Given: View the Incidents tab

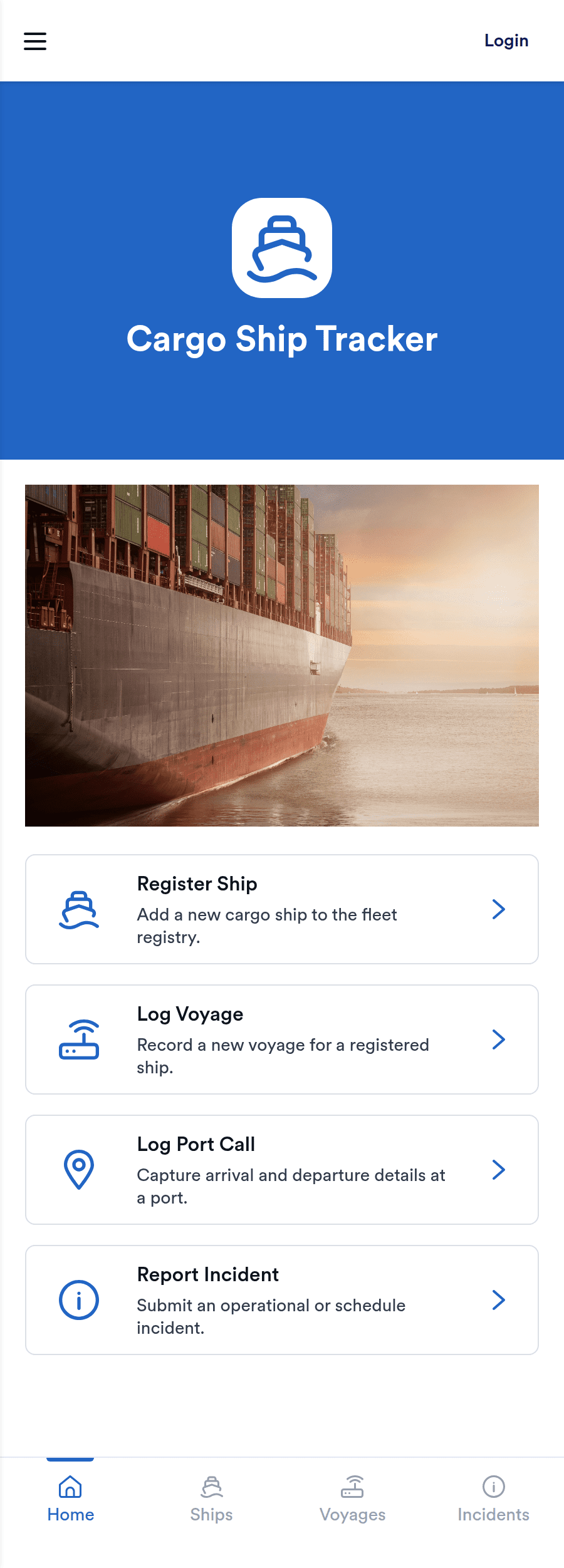Looking at the screenshot, I should click(493, 1498).
